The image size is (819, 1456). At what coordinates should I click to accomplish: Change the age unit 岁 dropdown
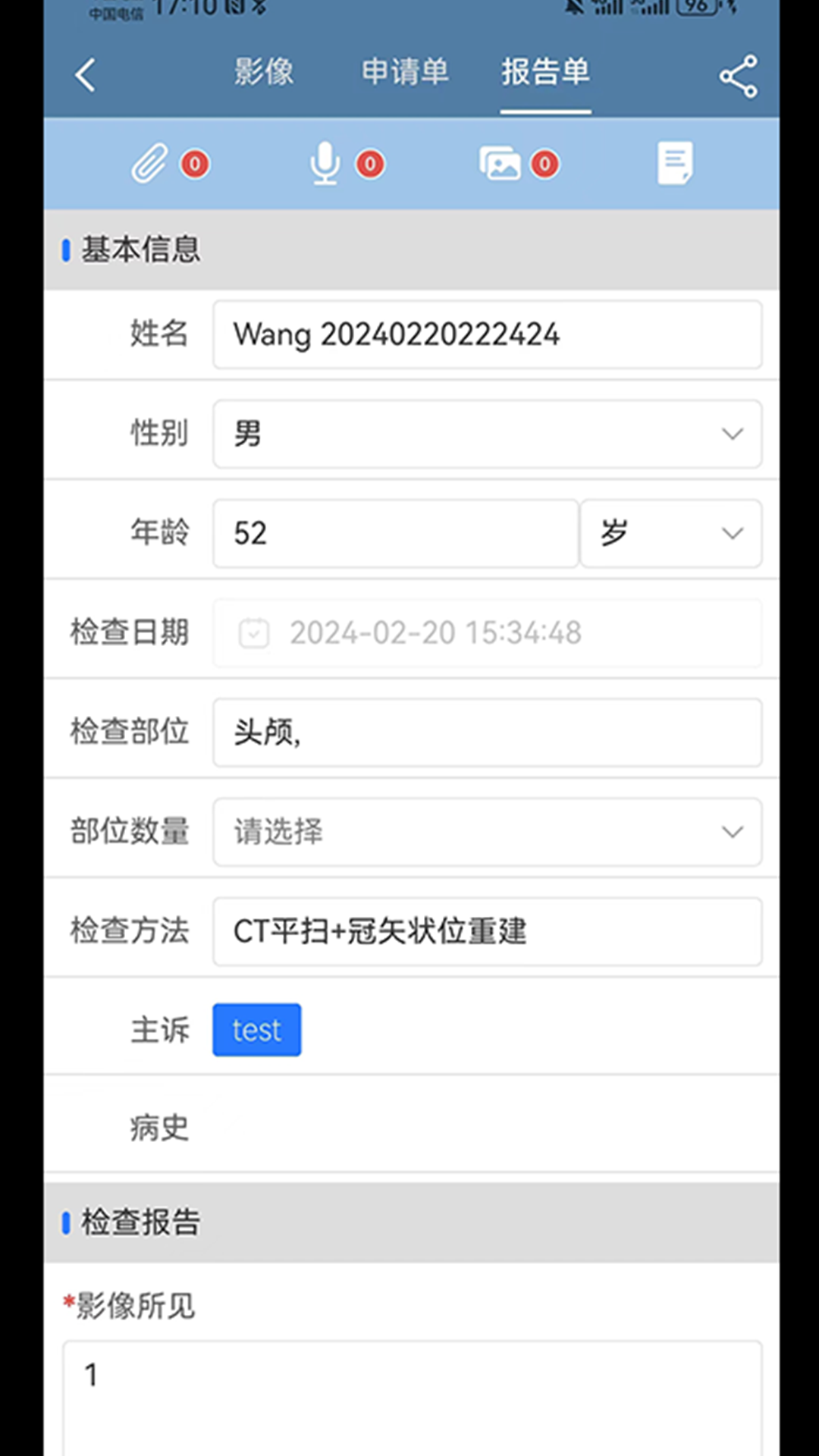670,533
